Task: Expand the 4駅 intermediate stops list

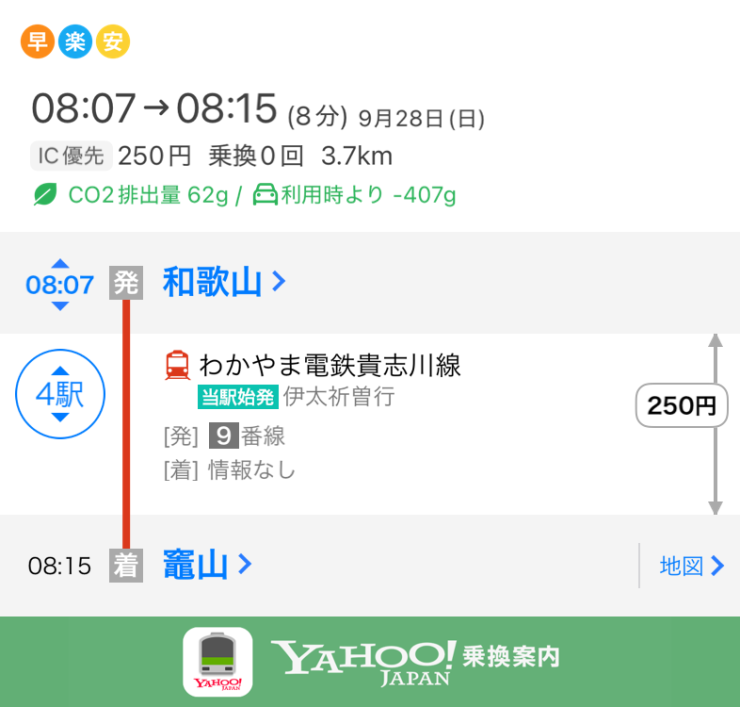Action: point(60,394)
